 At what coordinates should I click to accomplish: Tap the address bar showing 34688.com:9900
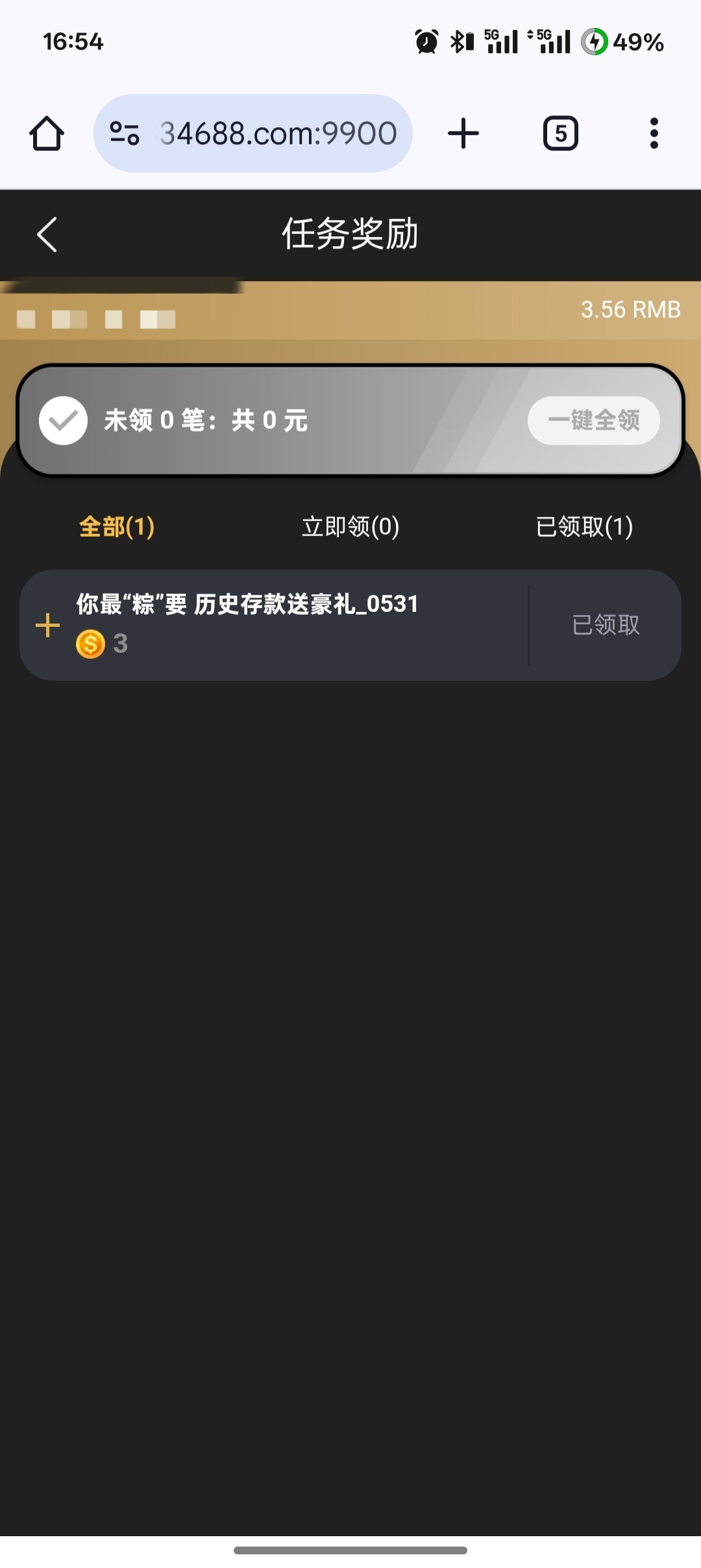coord(278,134)
